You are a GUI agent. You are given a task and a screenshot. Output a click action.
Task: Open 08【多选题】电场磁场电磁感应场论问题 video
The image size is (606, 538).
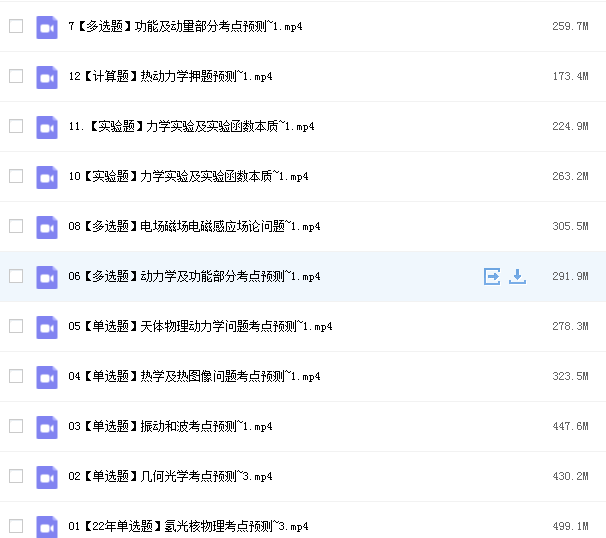pos(194,226)
